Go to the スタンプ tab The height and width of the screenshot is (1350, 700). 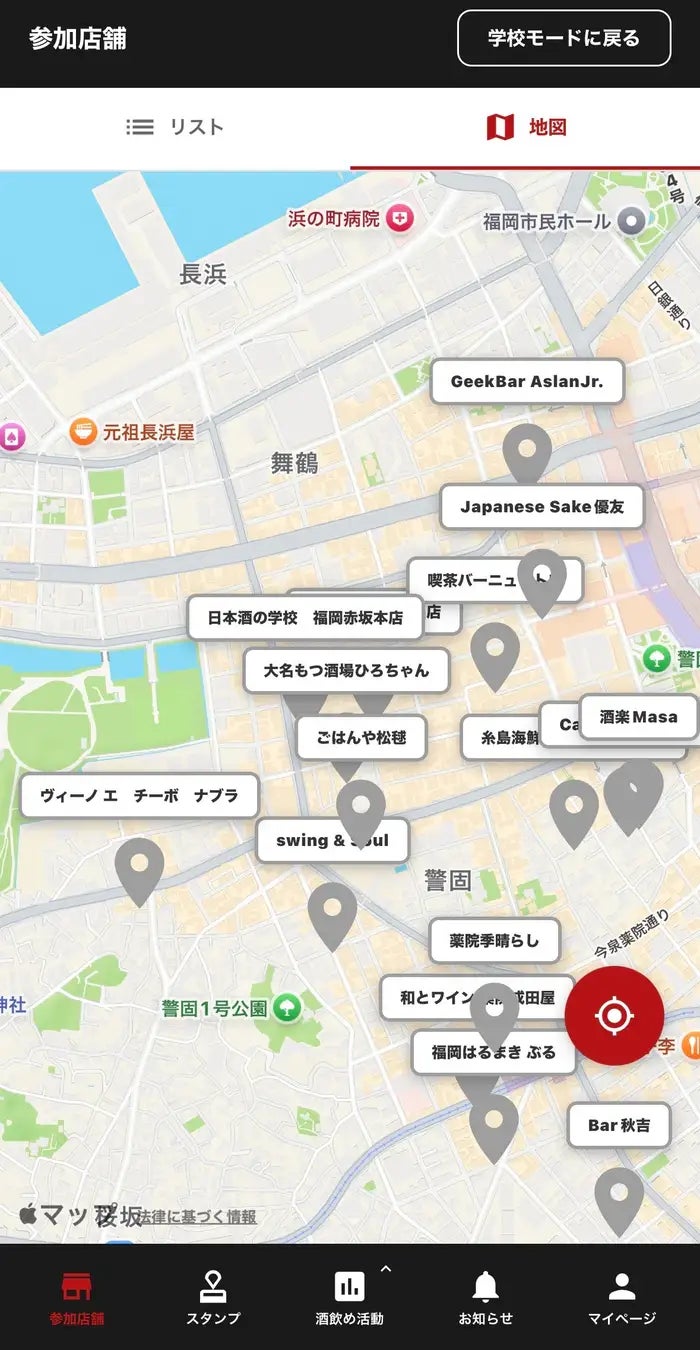click(x=213, y=1298)
